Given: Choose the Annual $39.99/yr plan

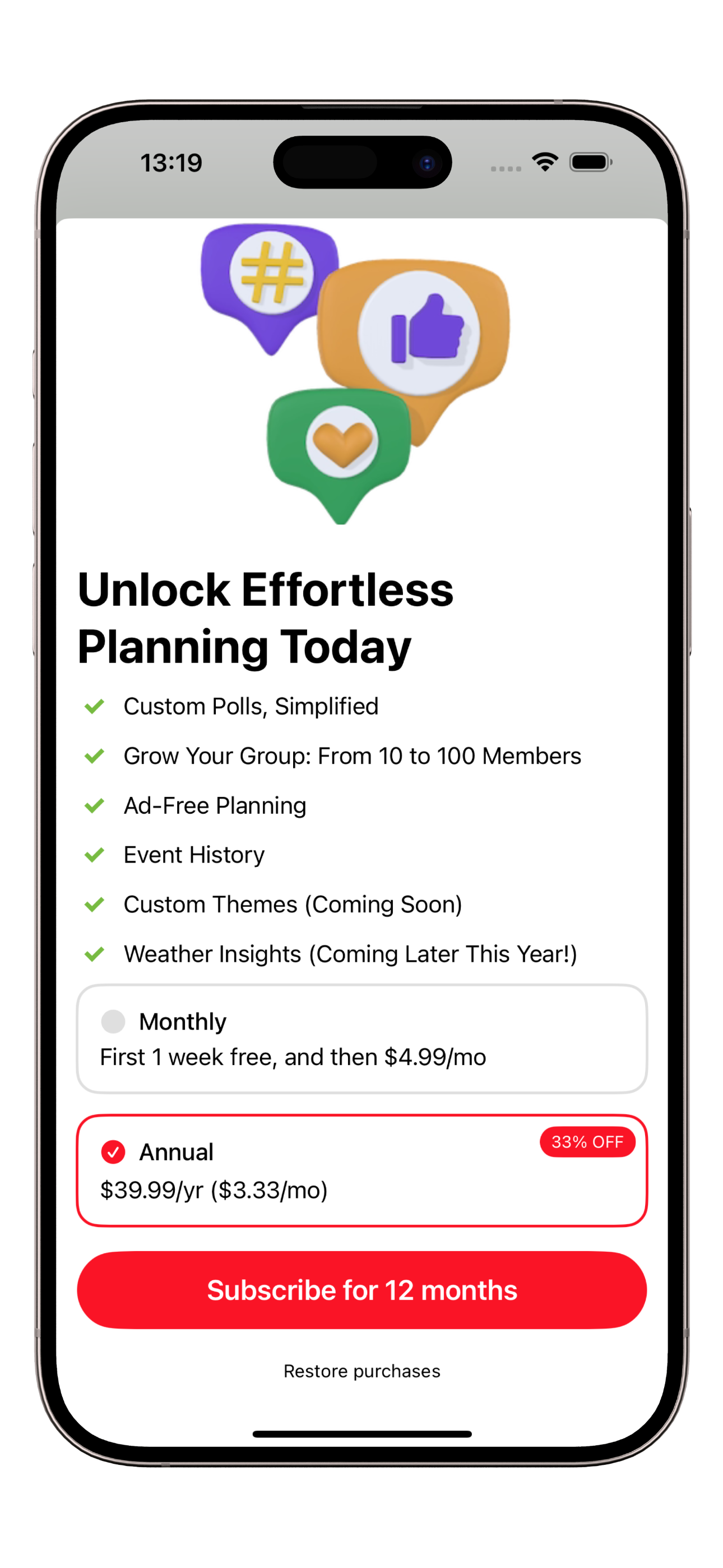Looking at the screenshot, I should point(361,1170).
